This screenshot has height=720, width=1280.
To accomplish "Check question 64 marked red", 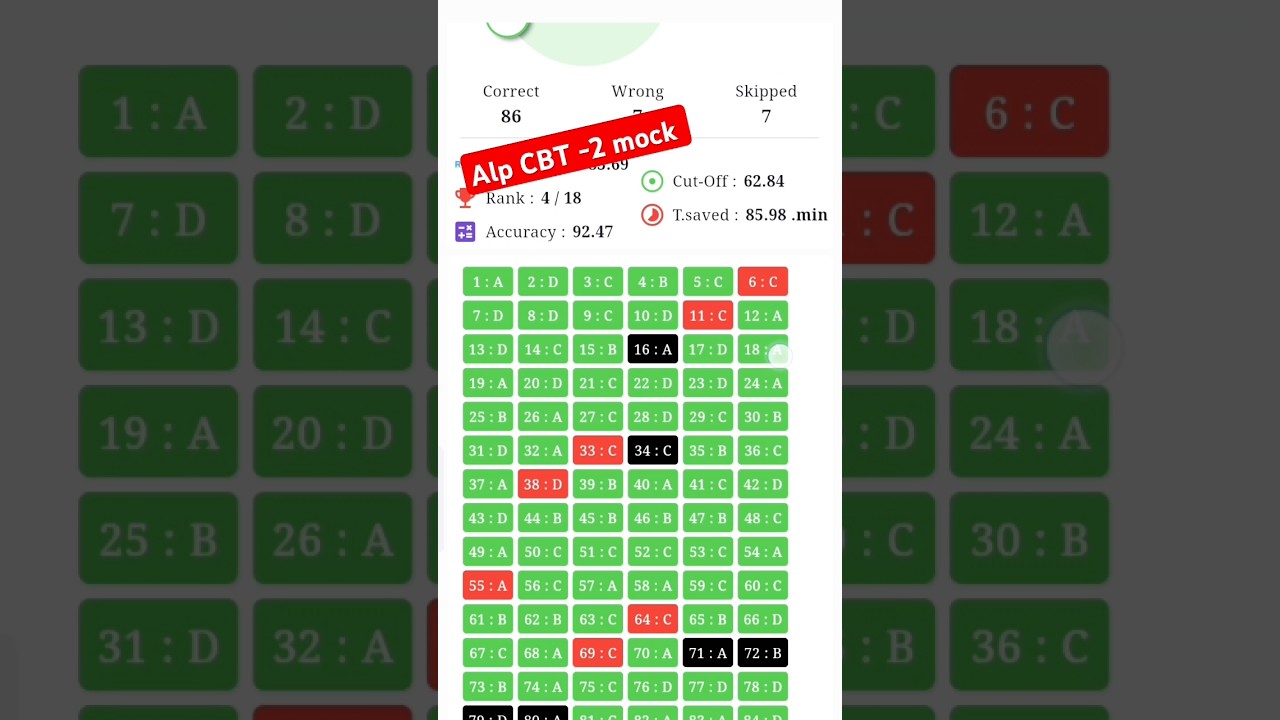I will tap(652, 619).
